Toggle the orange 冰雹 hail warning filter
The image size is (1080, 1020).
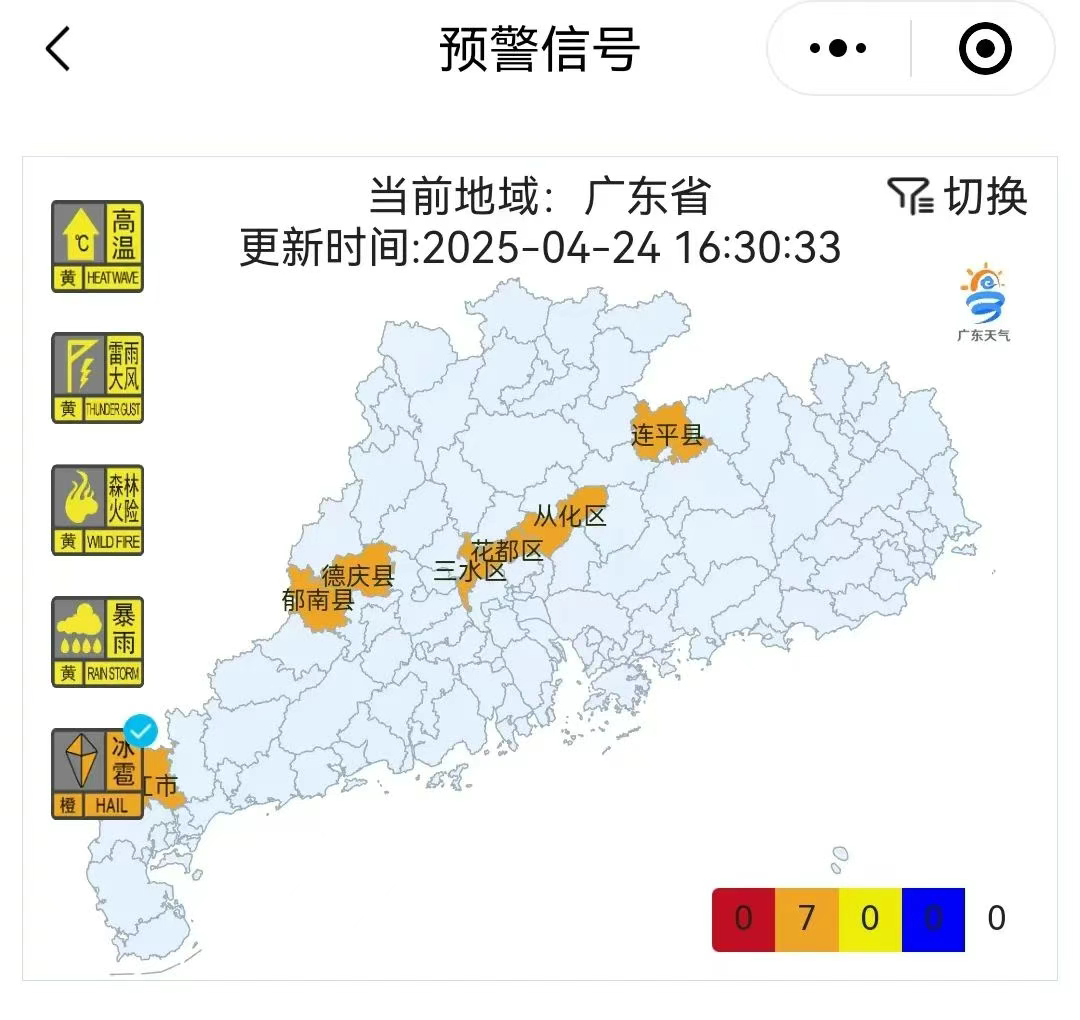(97, 774)
